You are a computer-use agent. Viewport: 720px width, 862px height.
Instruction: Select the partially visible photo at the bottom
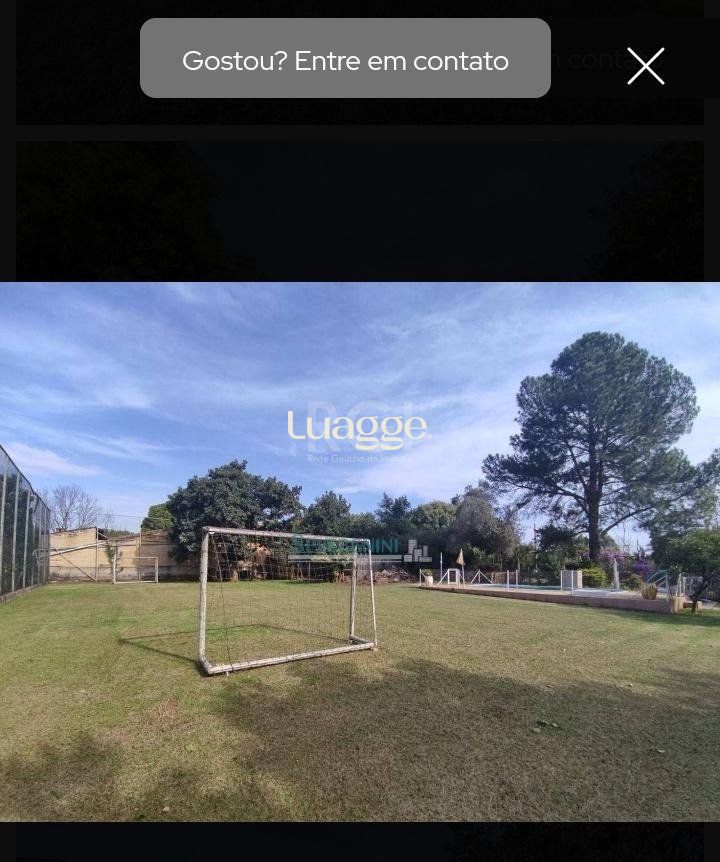360,845
